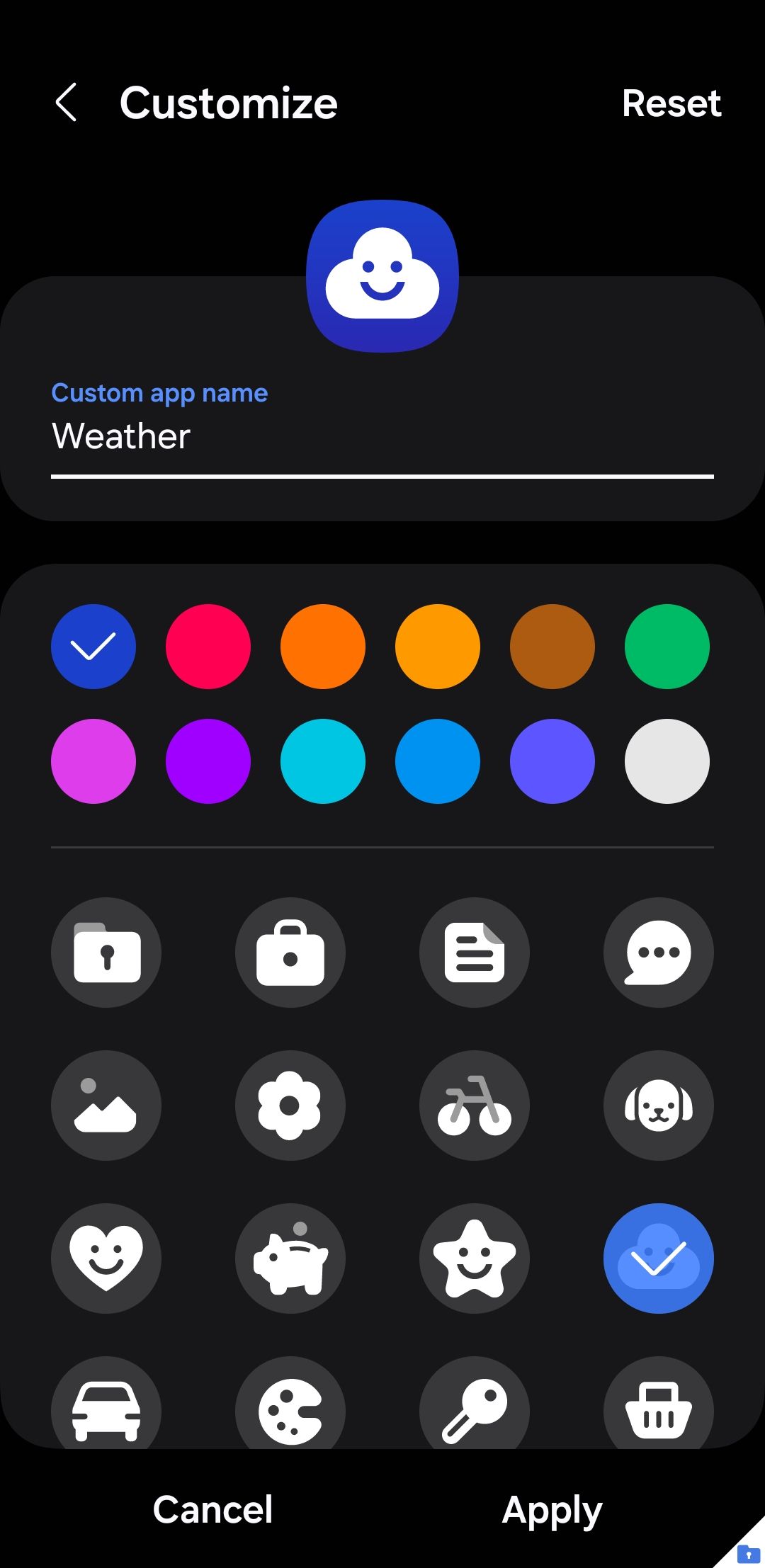Choose the dog face icon
Screen dimensions: 765x1568
[x=659, y=1106]
